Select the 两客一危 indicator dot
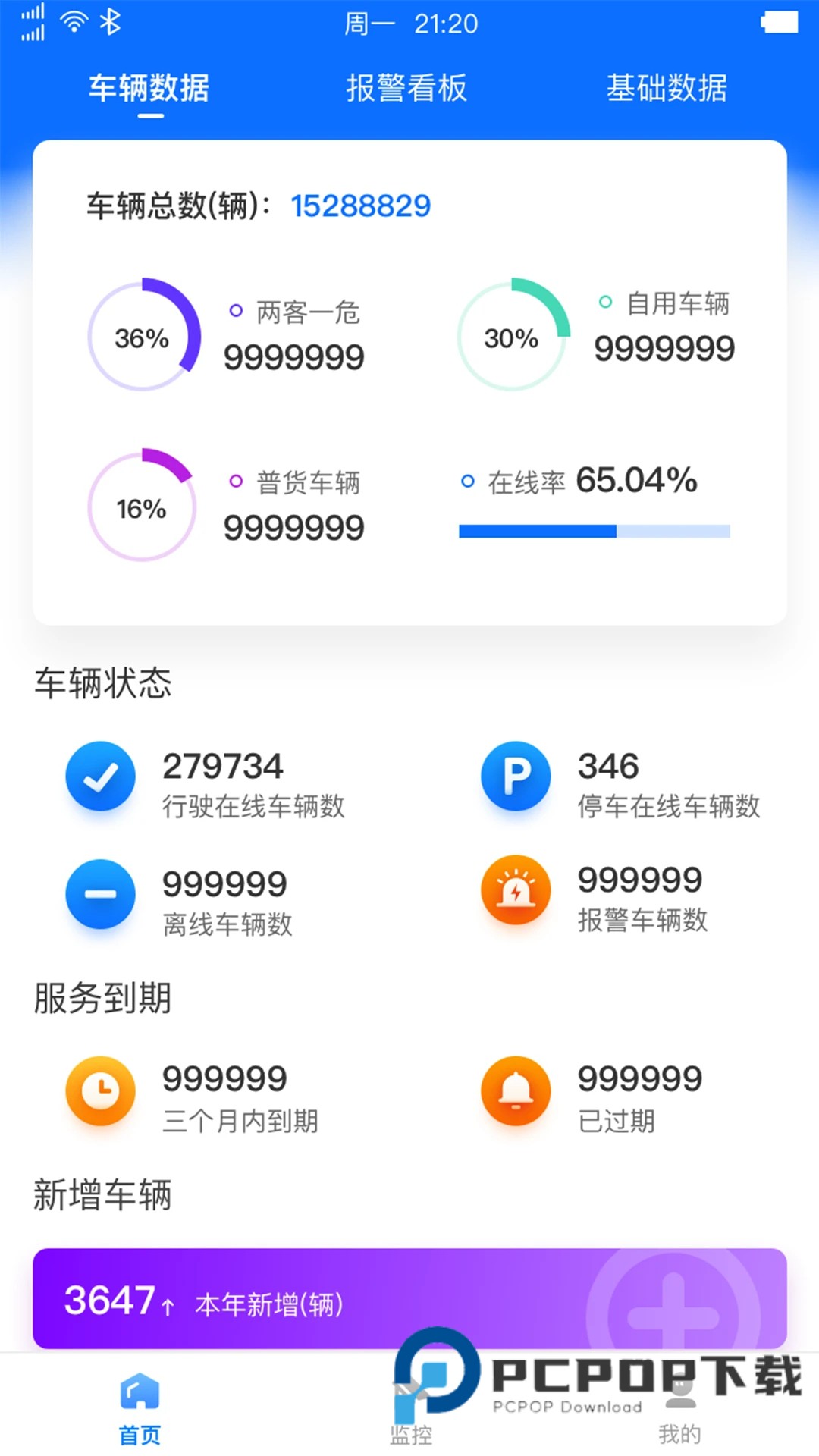 (235, 309)
